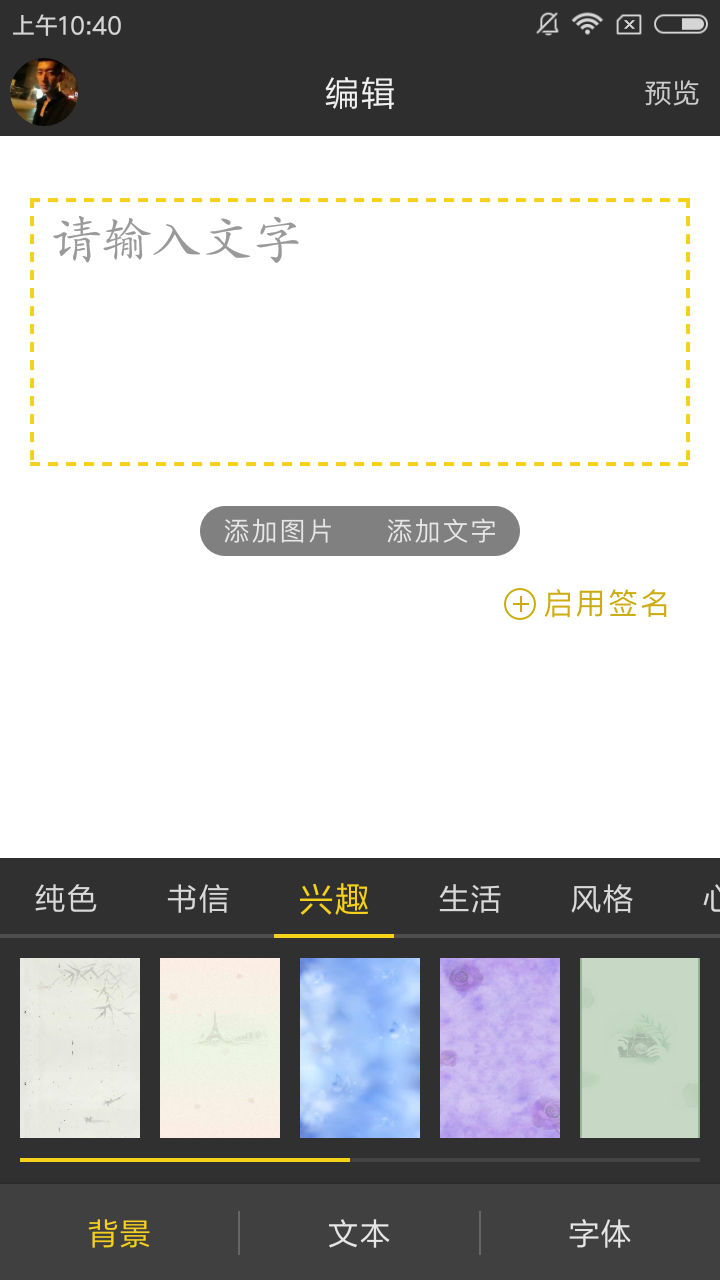This screenshot has width=720, height=1280.
Task: Switch to the 文本 bottom tab
Action: pyautogui.click(x=359, y=1233)
